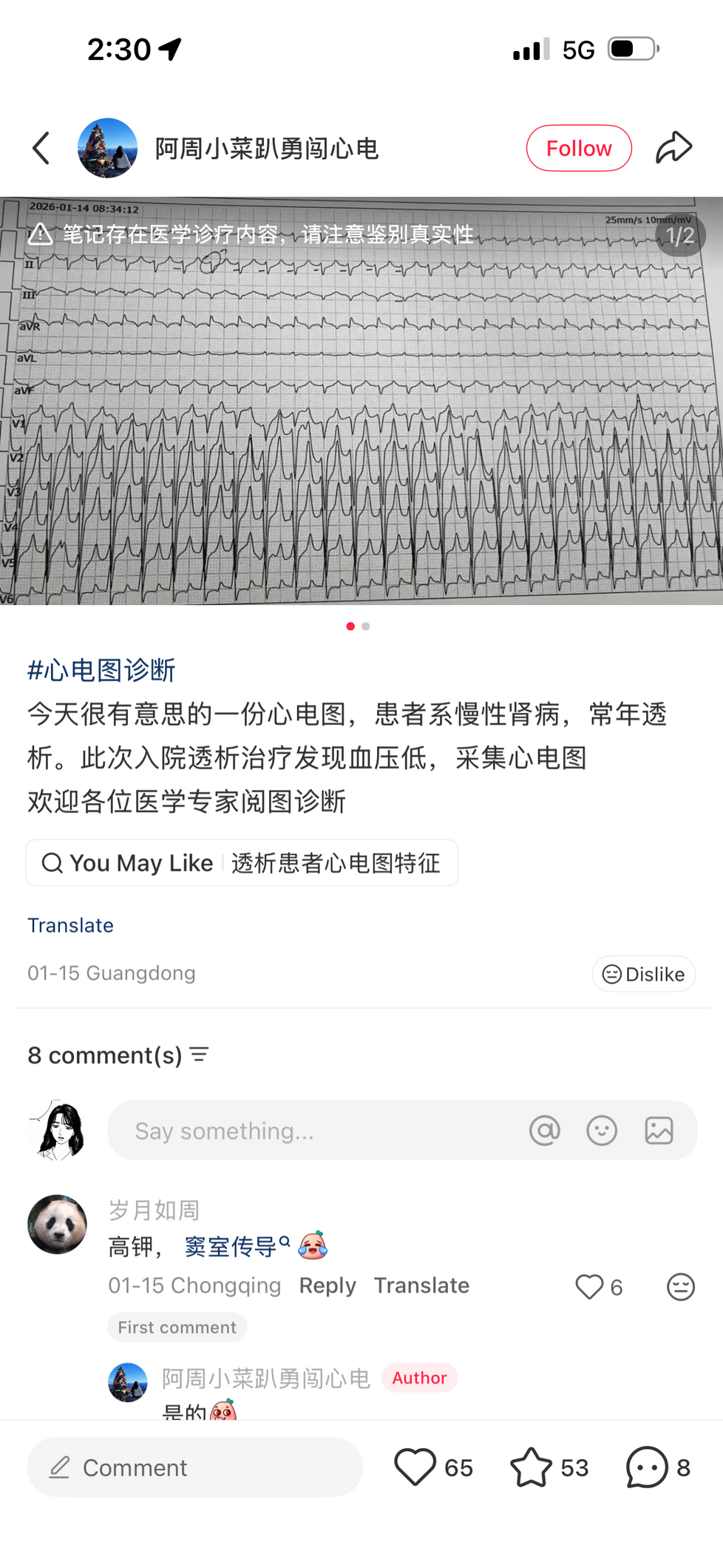Like 岁月如周's comment

(590, 1287)
